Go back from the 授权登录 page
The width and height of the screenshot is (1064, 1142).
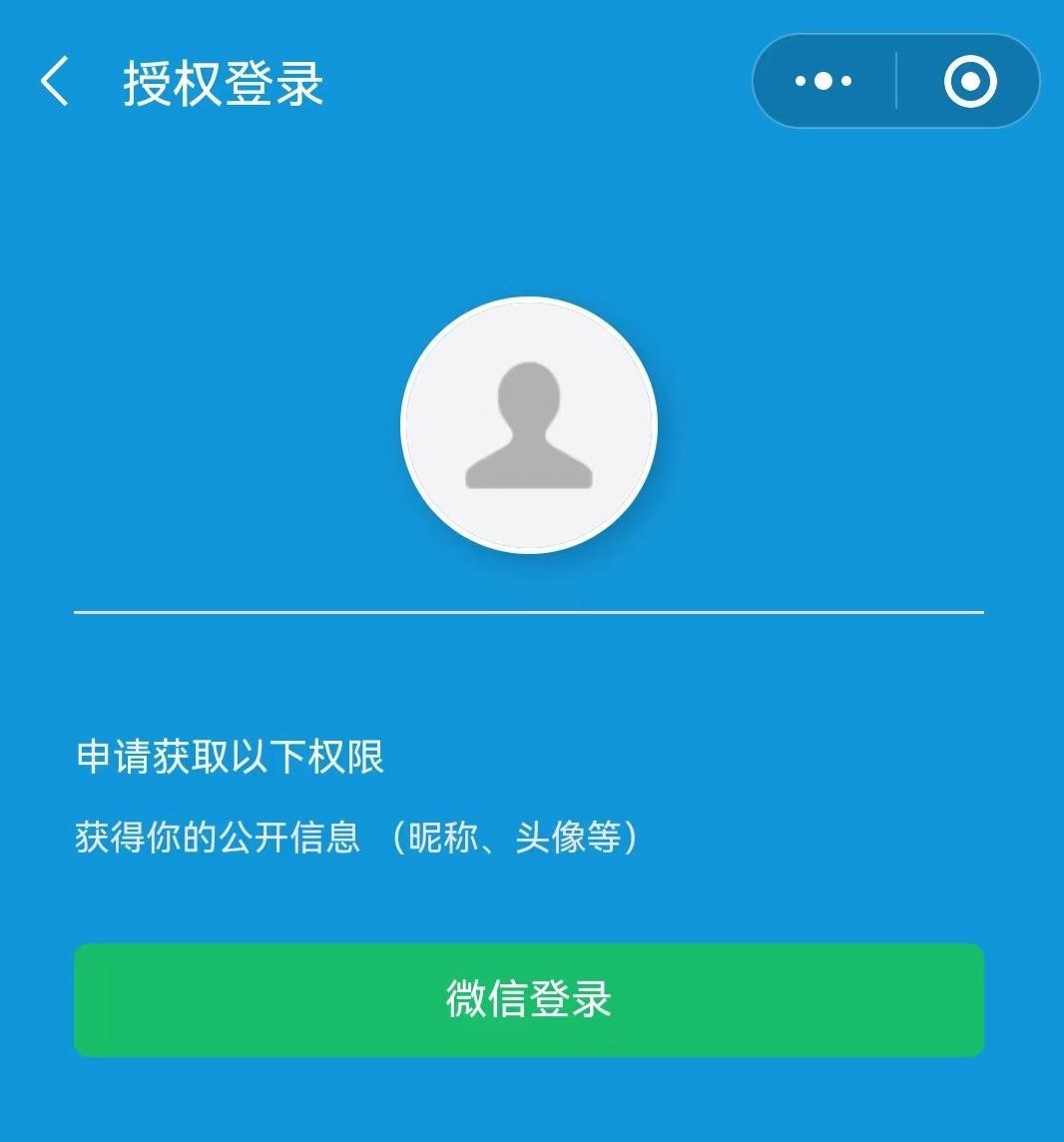[55, 82]
